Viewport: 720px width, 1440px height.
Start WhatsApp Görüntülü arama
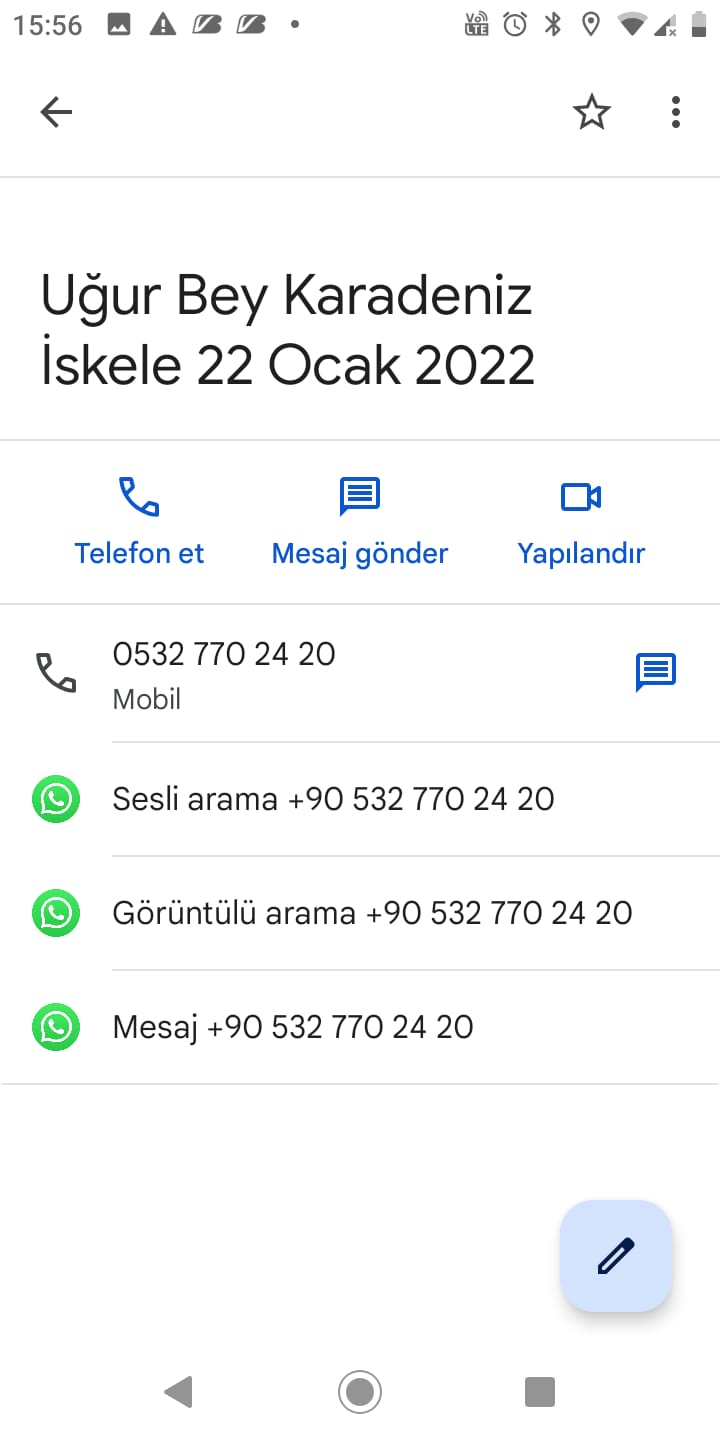click(372, 913)
